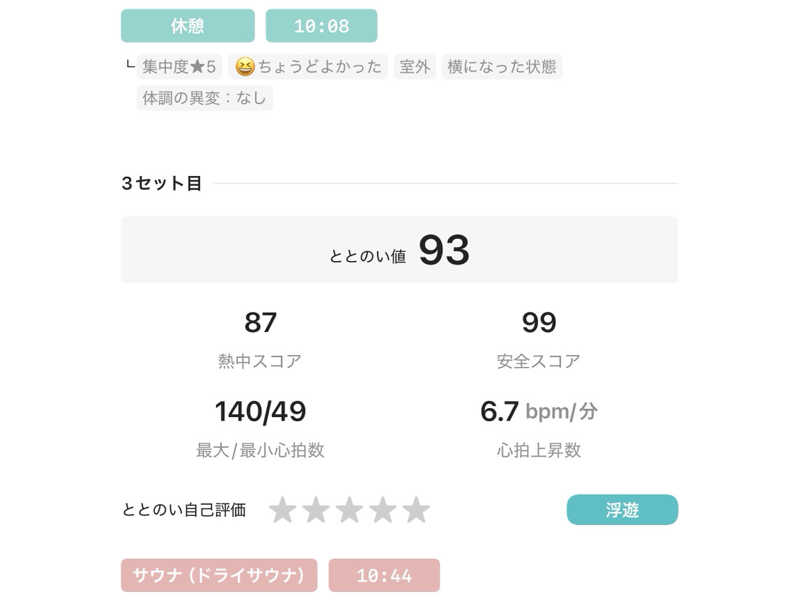Viewport: 800px width, 600px height.
Task: Open the サウナ (ドライサウナ) chip
Action: (219, 576)
